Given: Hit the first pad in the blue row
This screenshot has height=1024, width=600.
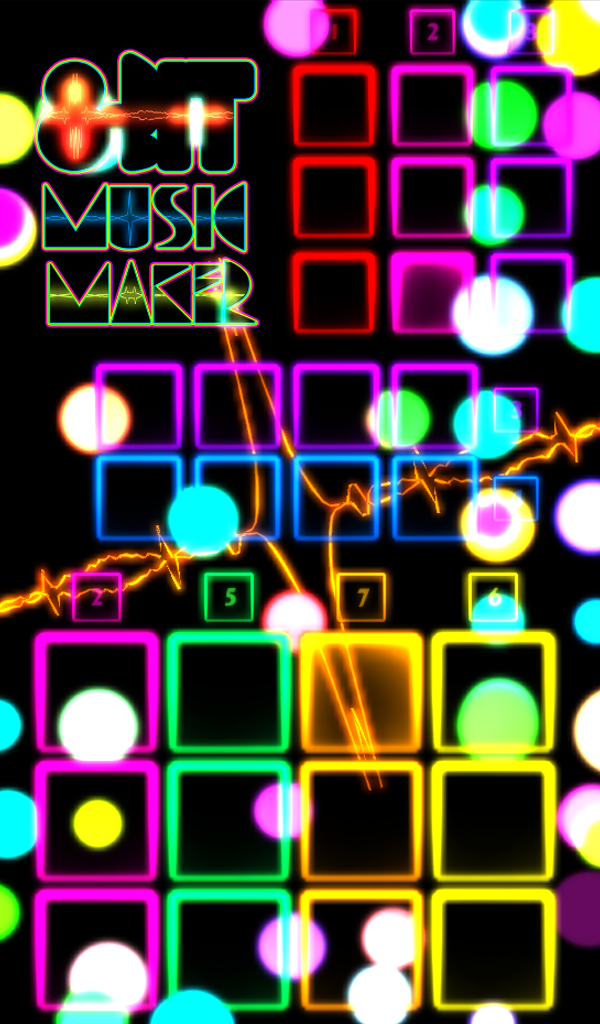Looking at the screenshot, I should click(x=139, y=498).
